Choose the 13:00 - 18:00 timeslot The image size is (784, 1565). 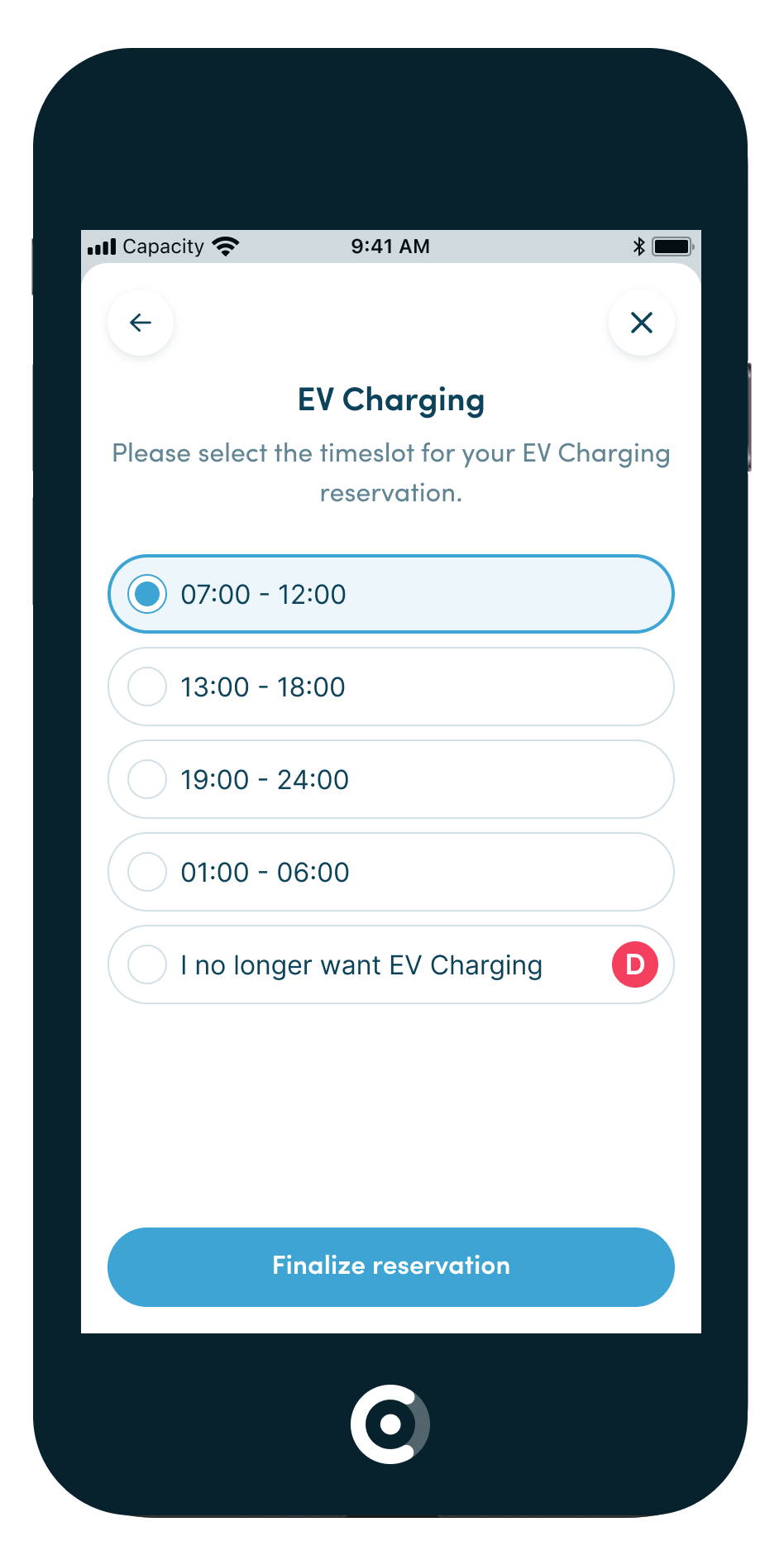[x=390, y=687]
